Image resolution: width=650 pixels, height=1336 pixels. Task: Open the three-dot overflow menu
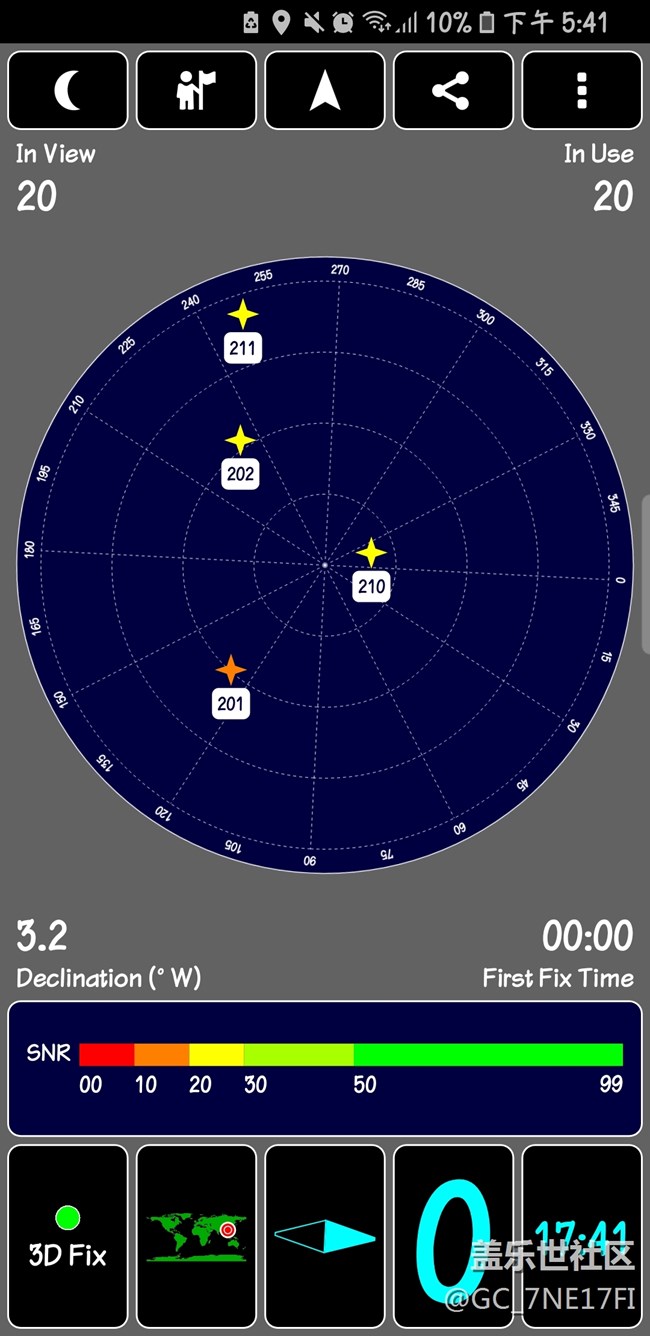coord(582,91)
